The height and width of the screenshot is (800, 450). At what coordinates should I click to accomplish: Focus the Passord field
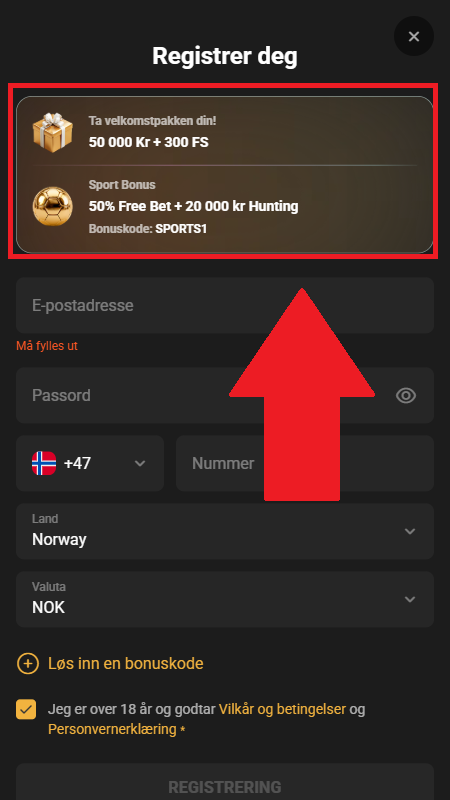(225, 395)
